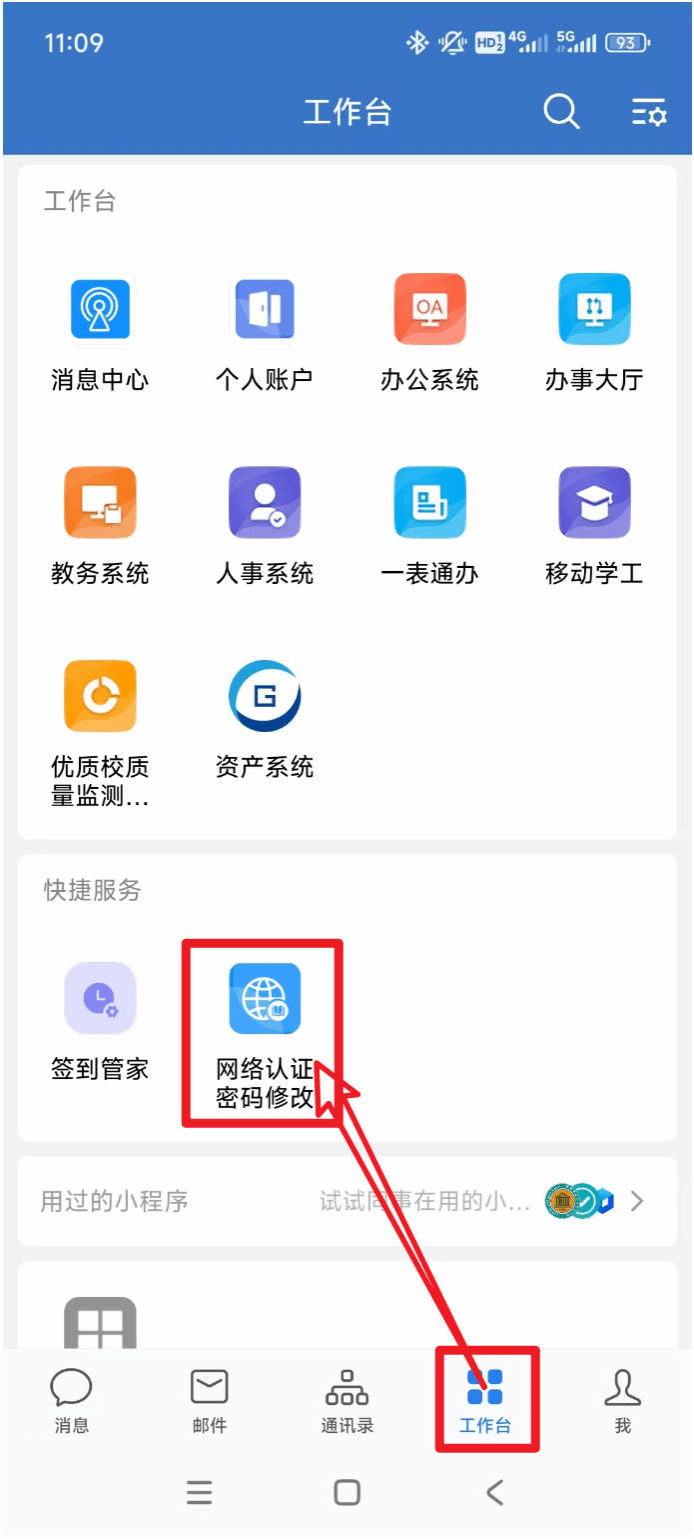Image resolution: width=694 pixels, height=1539 pixels.
Task: Open the search icon in the top bar
Action: [x=561, y=112]
